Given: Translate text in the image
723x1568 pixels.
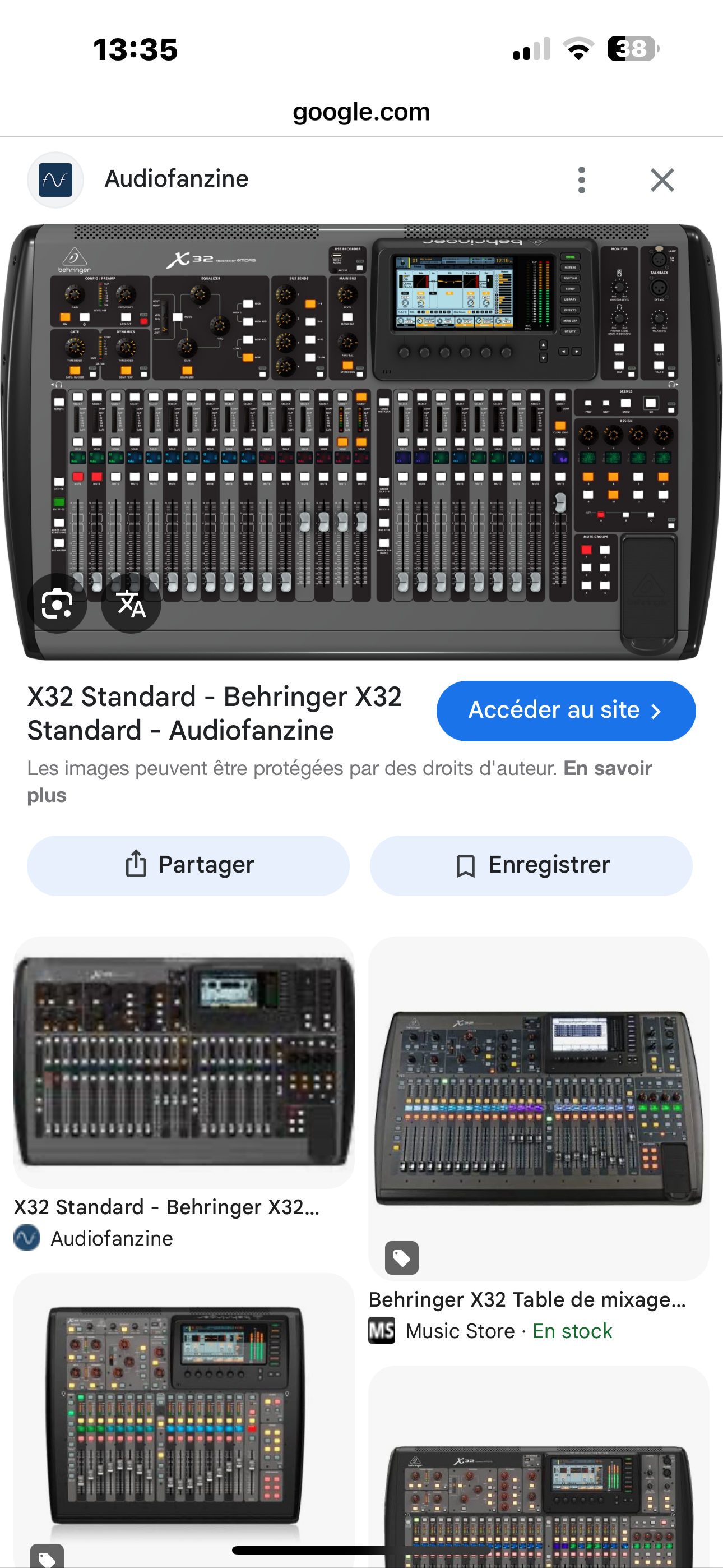Looking at the screenshot, I should click(131, 604).
